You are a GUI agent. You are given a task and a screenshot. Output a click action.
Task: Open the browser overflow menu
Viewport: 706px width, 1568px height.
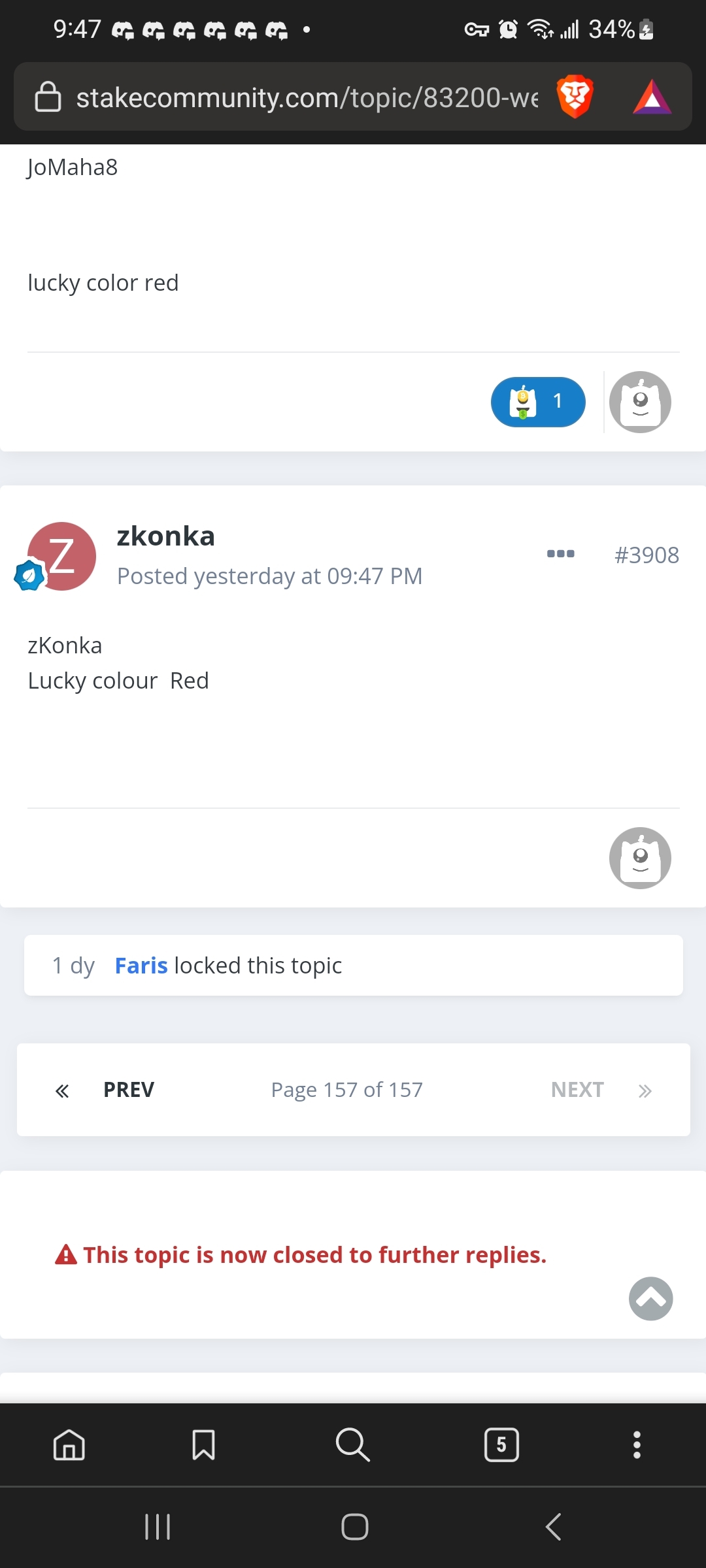[637, 1445]
